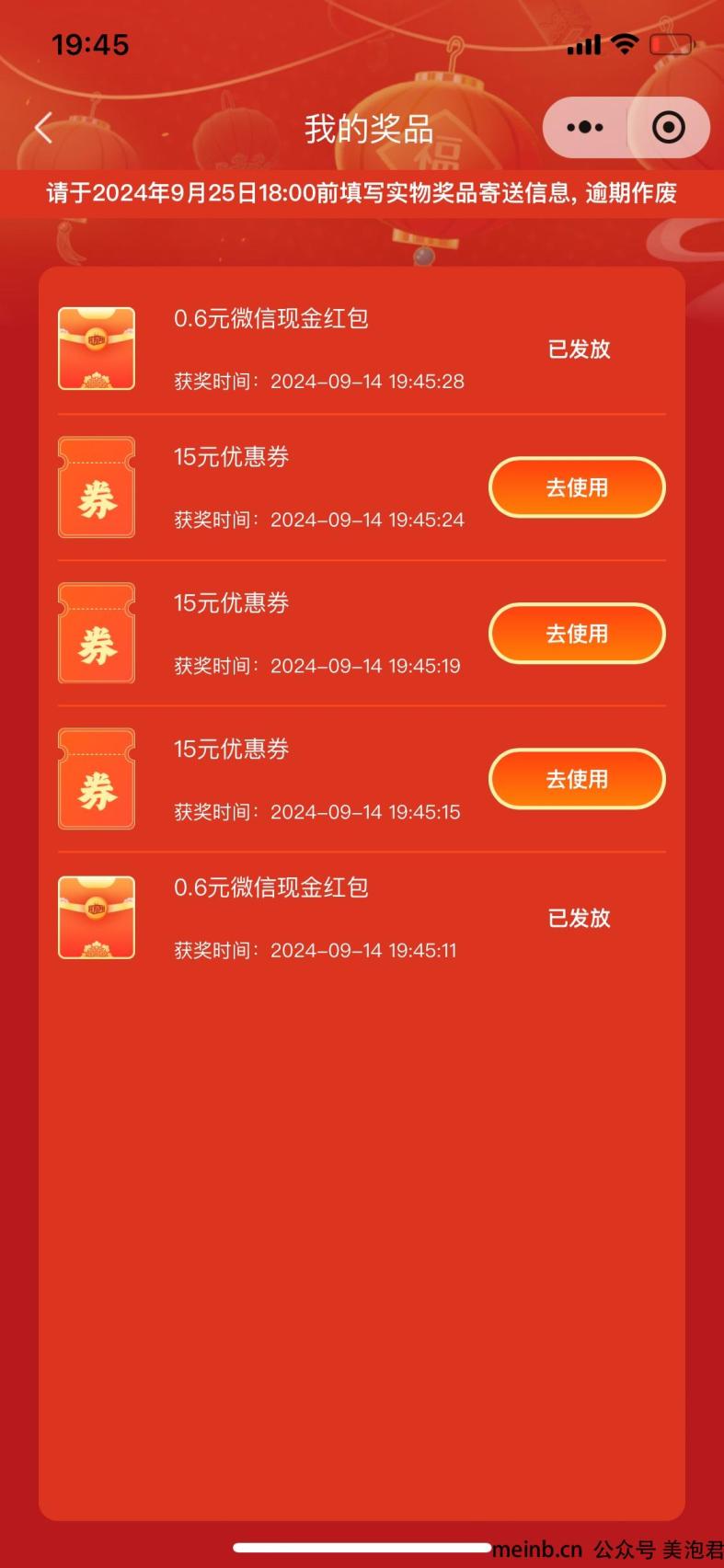The height and width of the screenshot is (1568, 724).
Task: Tap 去使用 for the 19:45:24 coupon
Action: coord(577,487)
